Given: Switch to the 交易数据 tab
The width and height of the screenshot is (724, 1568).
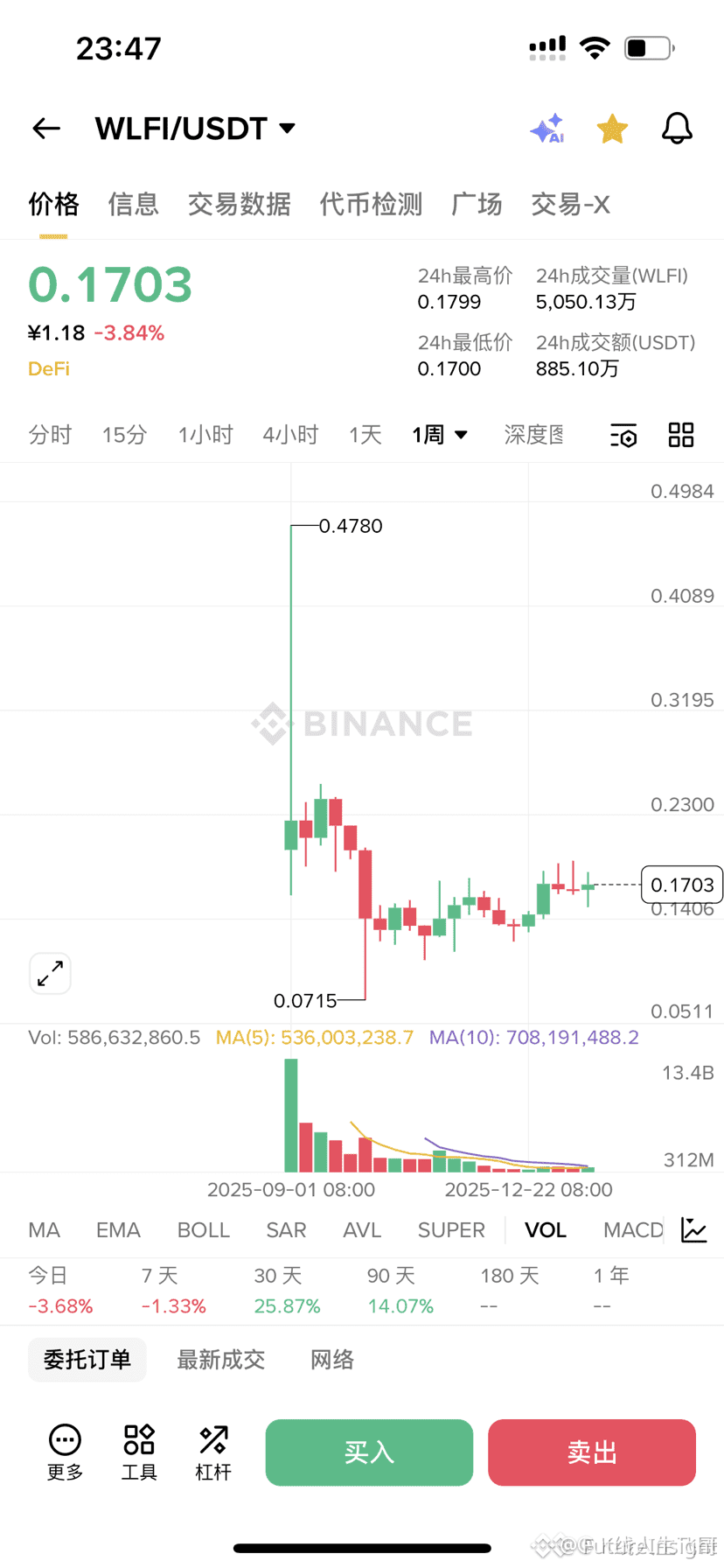Looking at the screenshot, I should [x=239, y=204].
